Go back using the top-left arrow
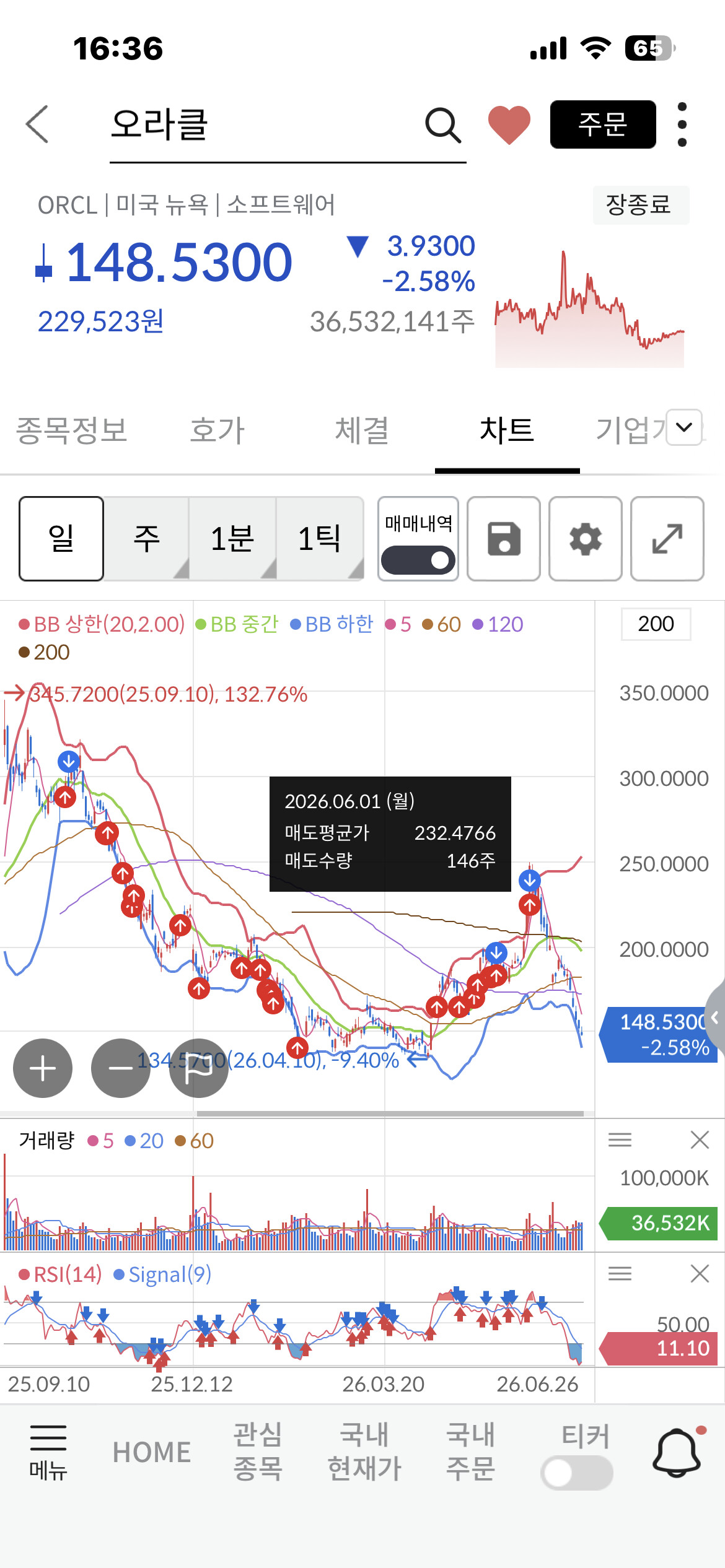The image size is (725, 1568). 37,124
